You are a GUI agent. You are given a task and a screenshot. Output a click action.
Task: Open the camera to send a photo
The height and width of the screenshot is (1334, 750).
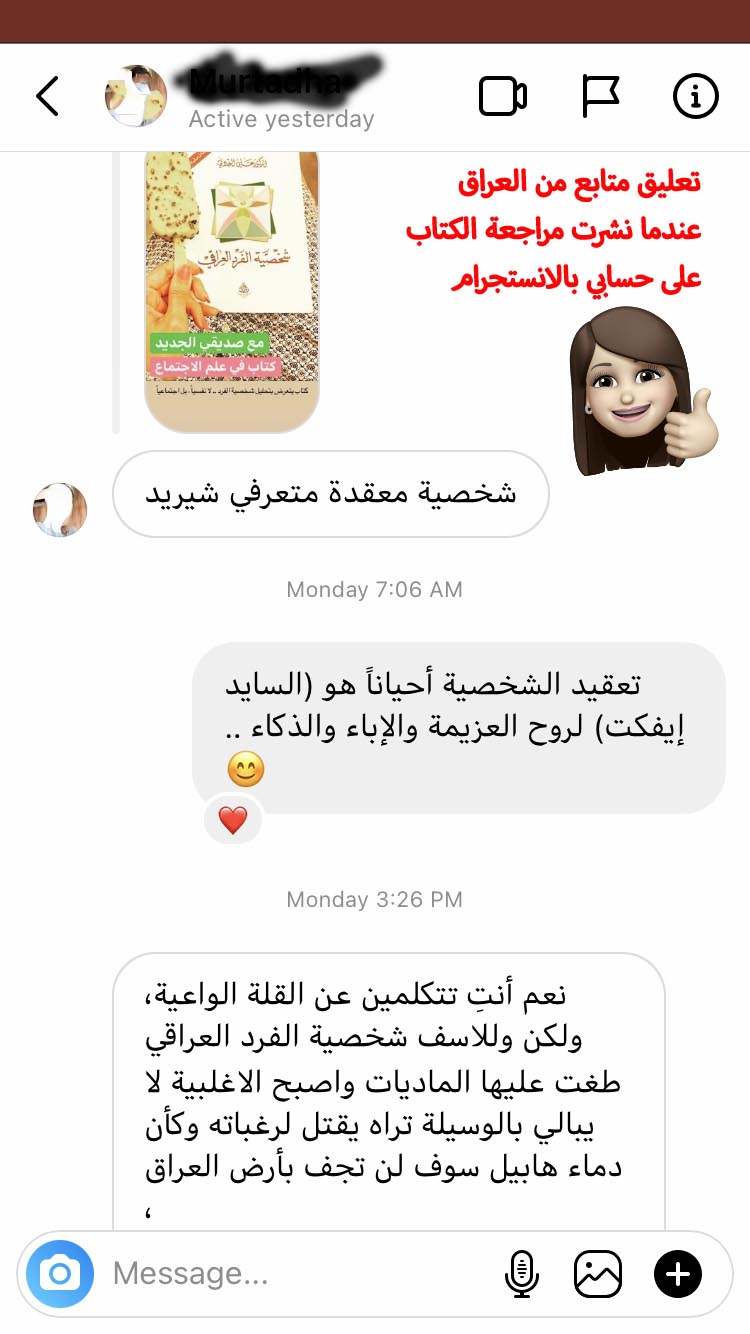pos(60,1274)
